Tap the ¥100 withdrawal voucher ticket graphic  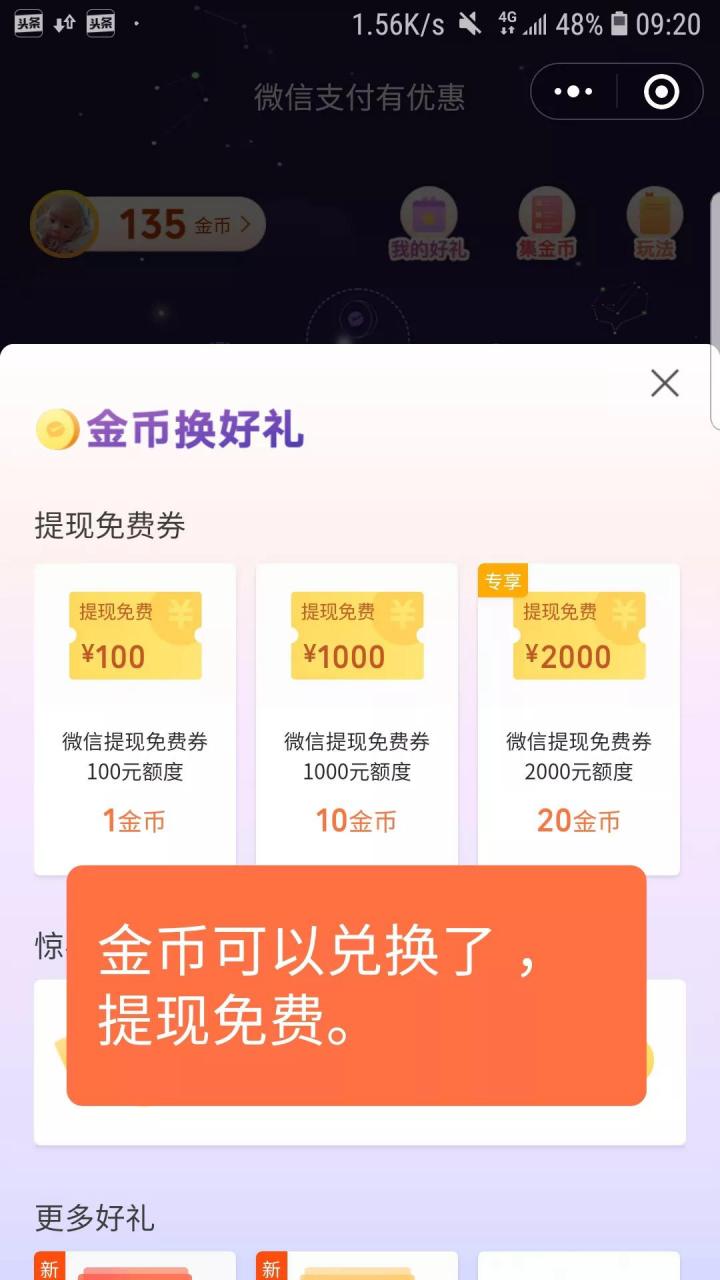[134, 635]
